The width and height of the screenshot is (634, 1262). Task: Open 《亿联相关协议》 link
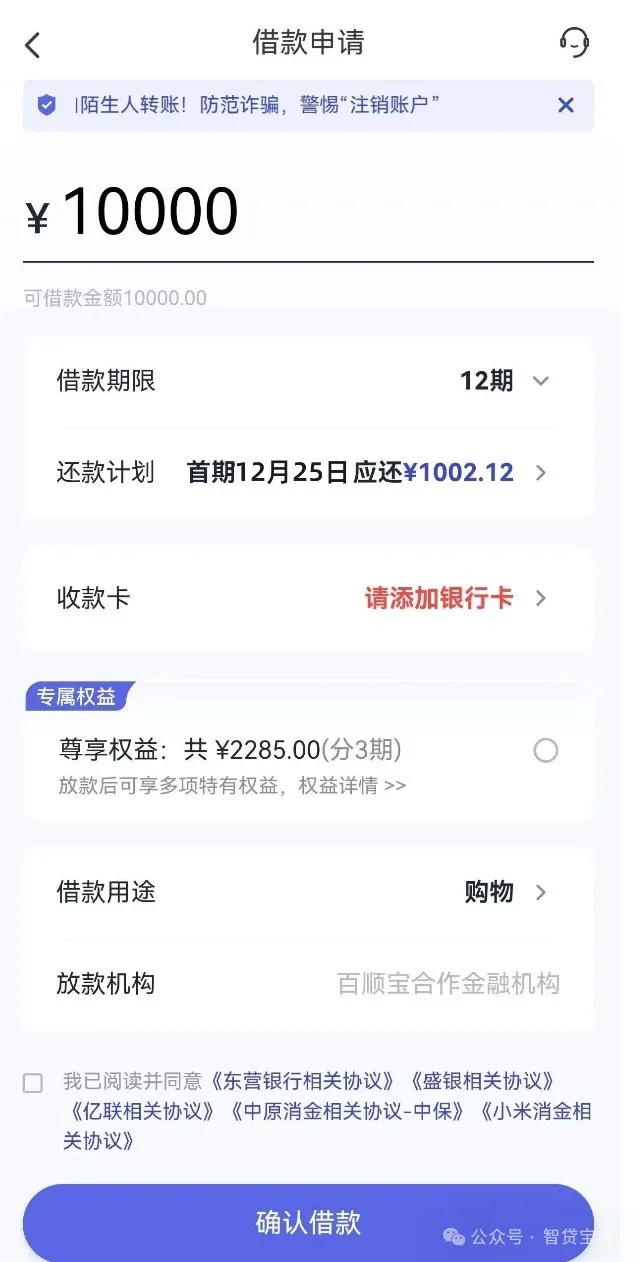coord(141,1111)
